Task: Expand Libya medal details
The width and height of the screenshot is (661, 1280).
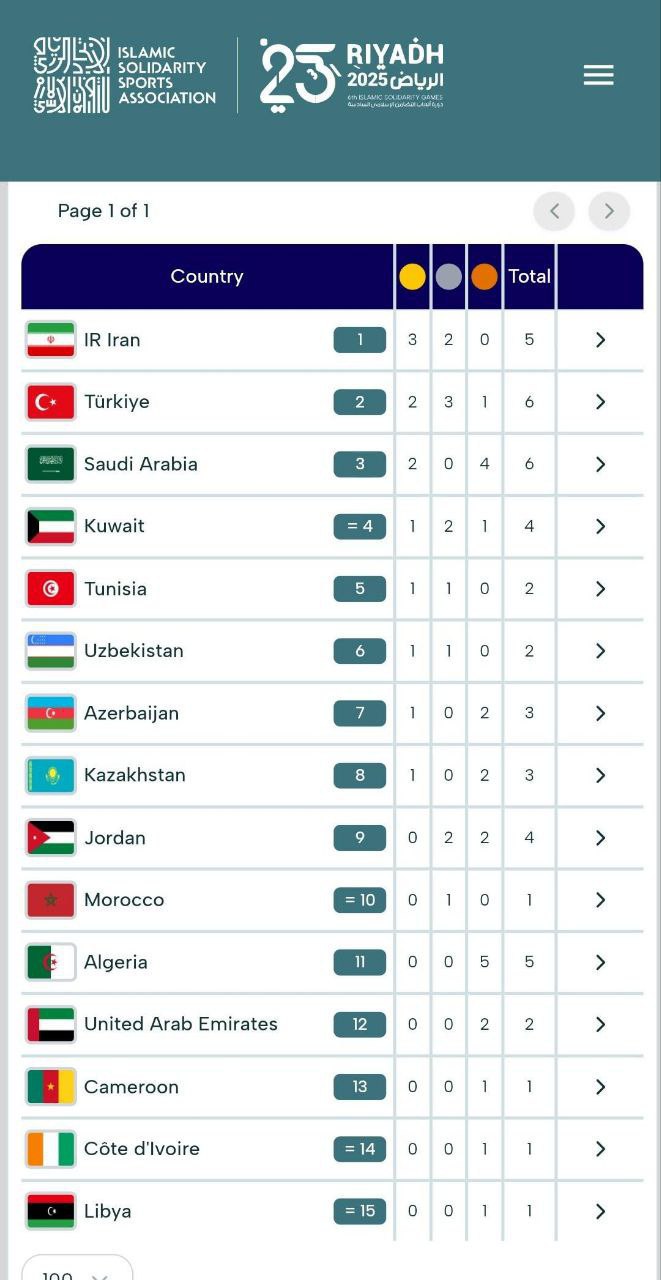Action: click(x=600, y=1211)
